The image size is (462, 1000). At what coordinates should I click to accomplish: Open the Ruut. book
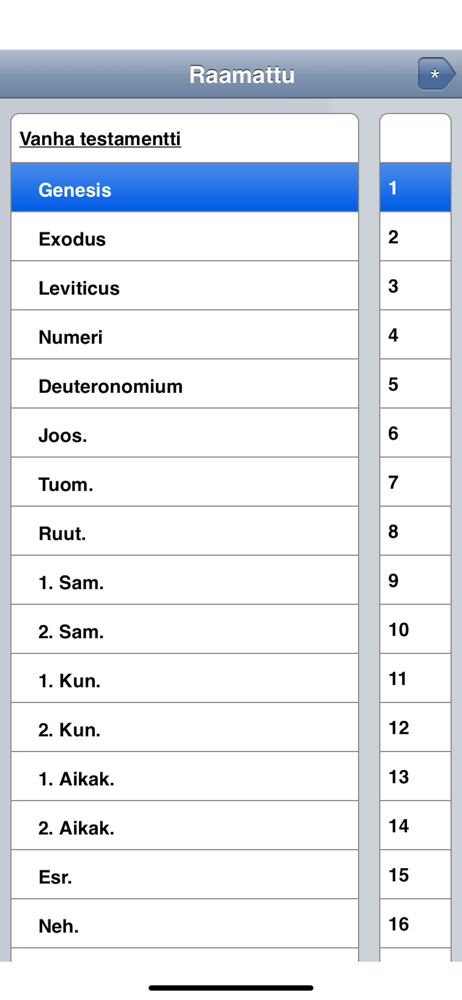point(184,531)
